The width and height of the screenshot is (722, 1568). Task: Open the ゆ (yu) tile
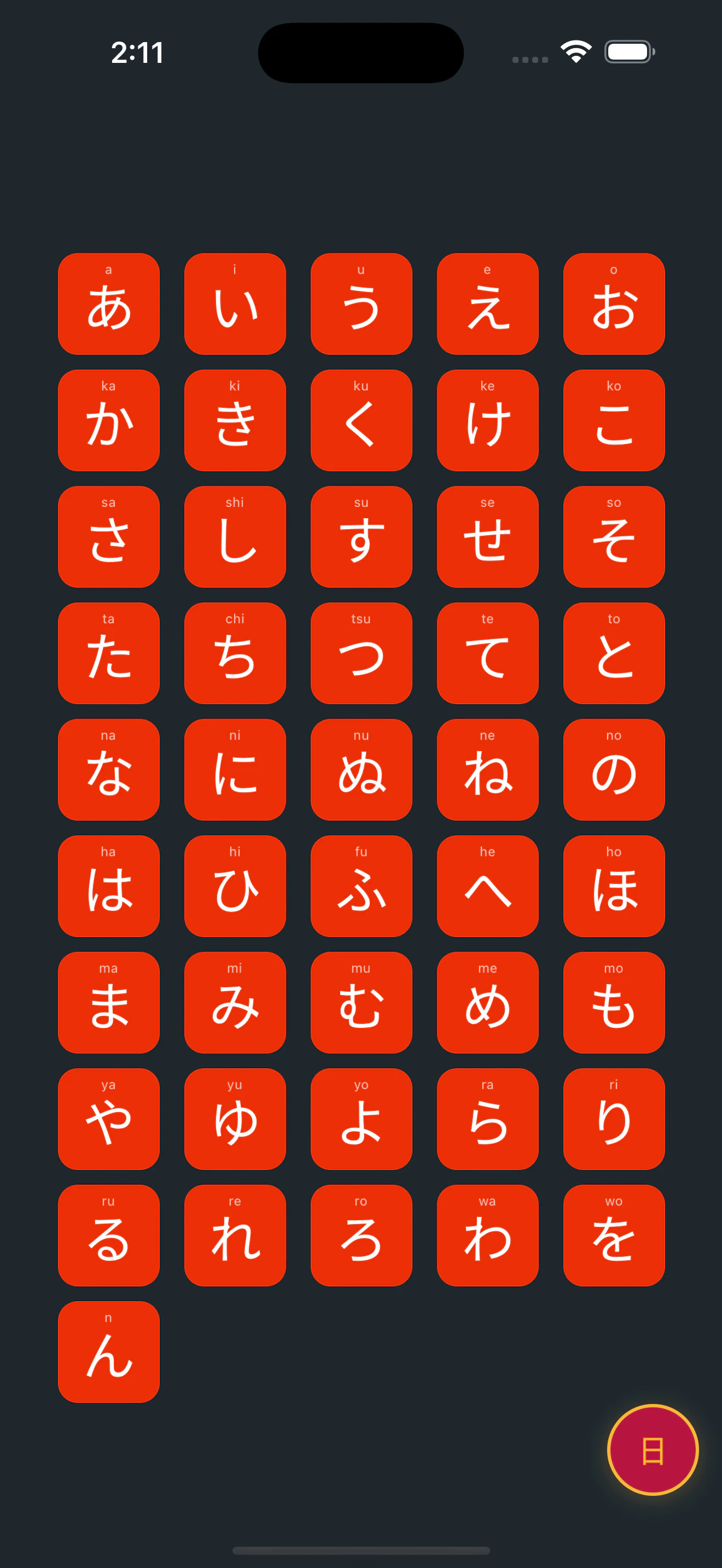click(x=235, y=1119)
